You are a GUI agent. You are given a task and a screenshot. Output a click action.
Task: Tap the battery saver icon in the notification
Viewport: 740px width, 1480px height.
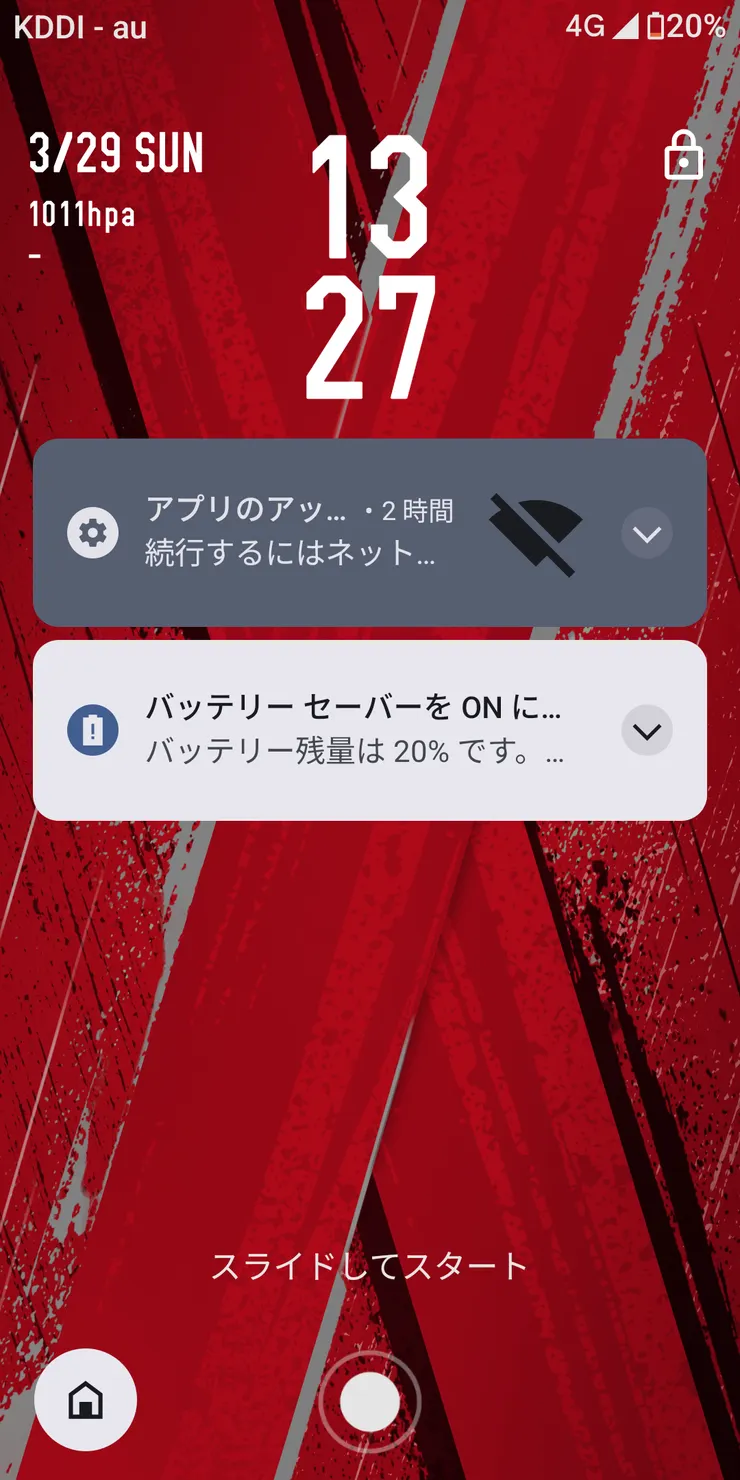coord(93,729)
